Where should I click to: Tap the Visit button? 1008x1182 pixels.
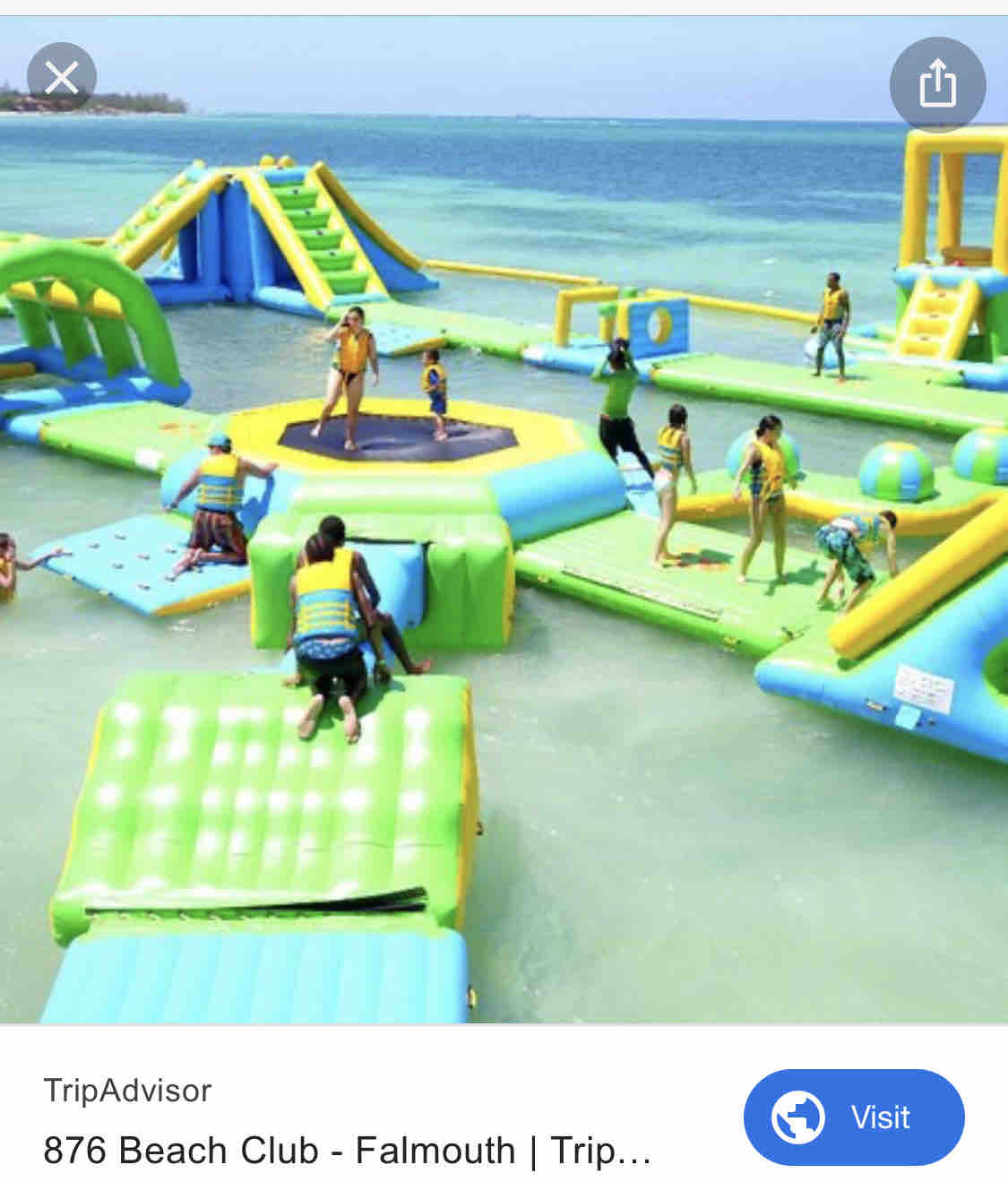coord(853,1117)
